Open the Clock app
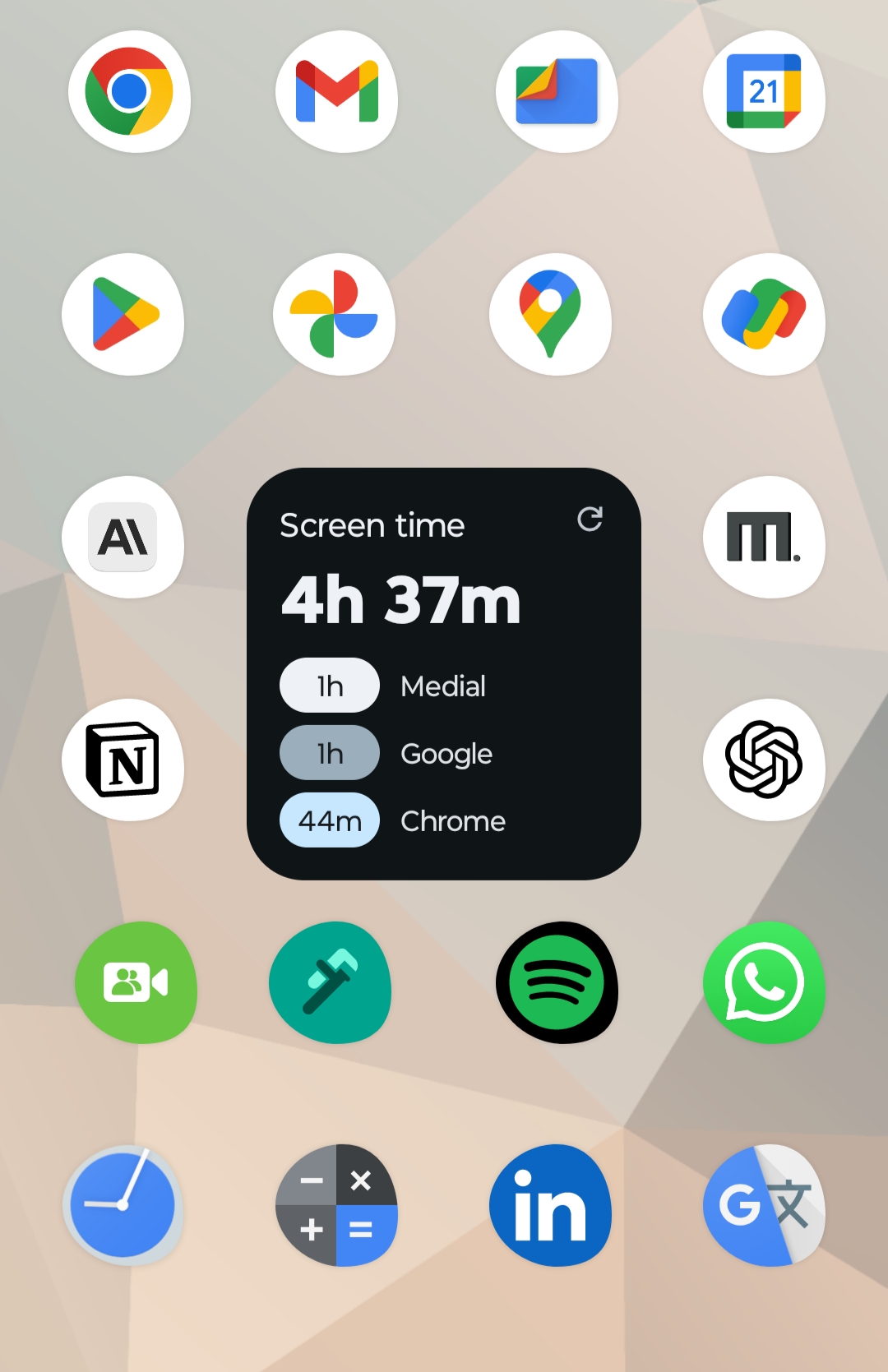The height and width of the screenshot is (1372, 888). click(x=123, y=1205)
